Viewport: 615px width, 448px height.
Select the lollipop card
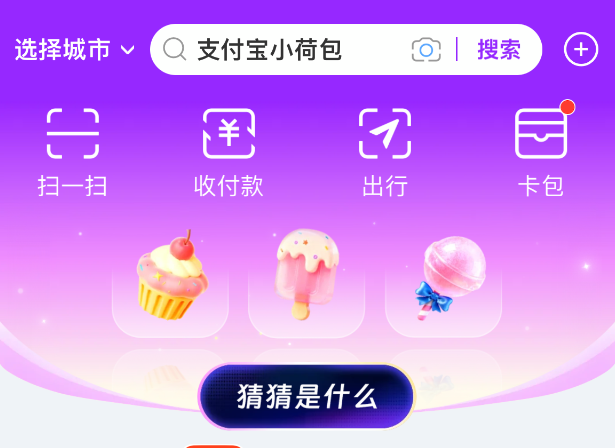[x=444, y=280]
